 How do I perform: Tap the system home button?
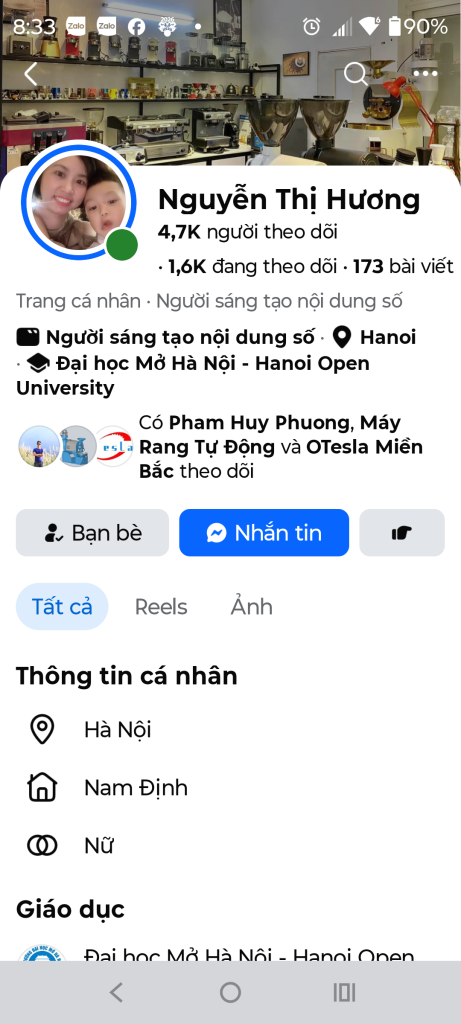[230, 993]
